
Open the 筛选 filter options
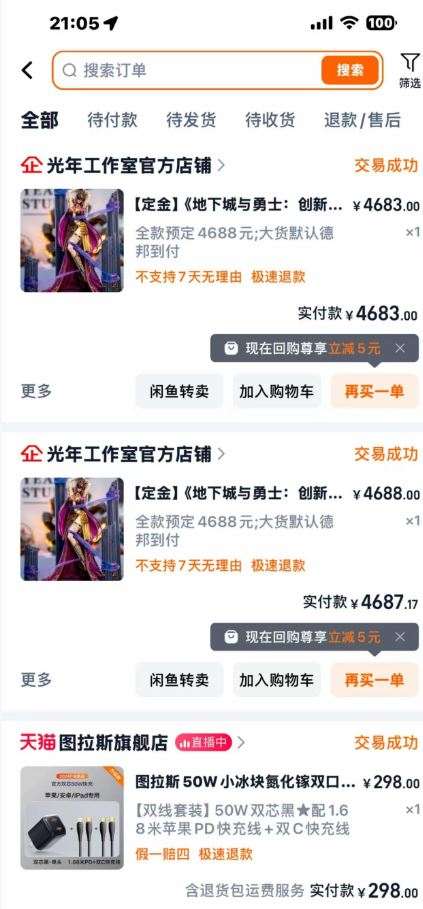(409, 70)
